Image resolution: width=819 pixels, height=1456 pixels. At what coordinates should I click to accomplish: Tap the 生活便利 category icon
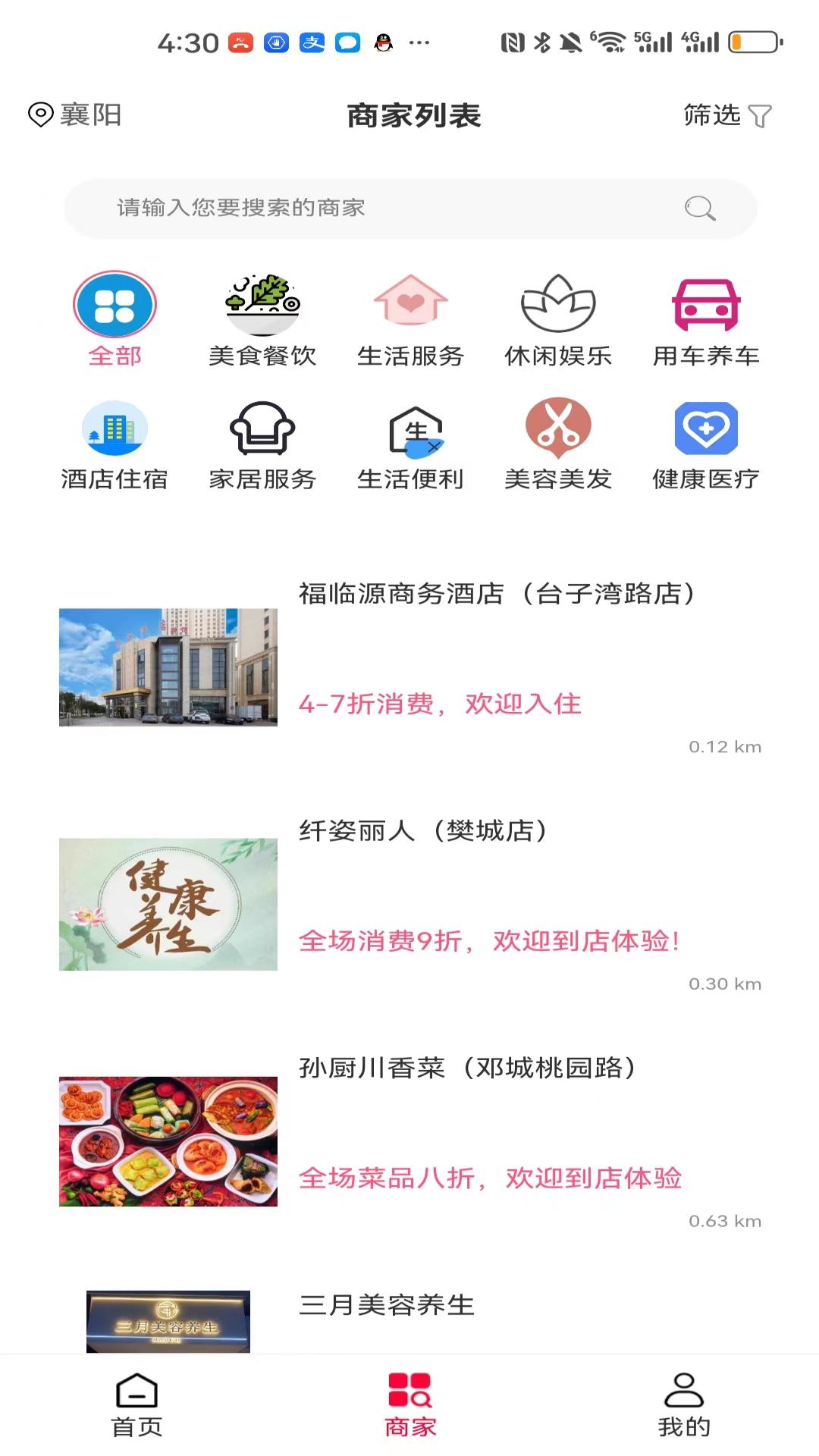point(409,430)
